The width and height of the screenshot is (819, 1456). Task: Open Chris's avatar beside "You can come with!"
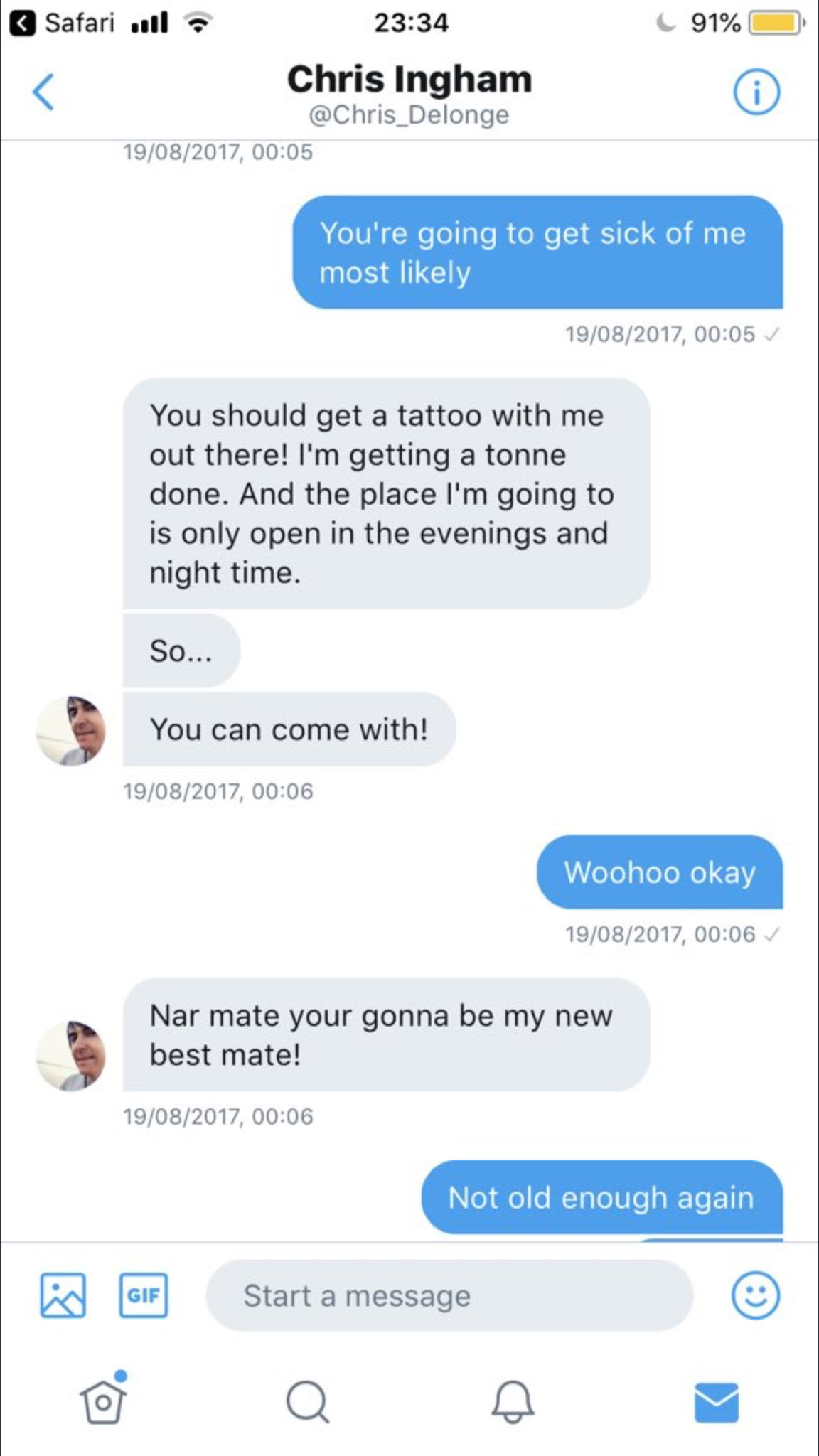pos(71,731)
